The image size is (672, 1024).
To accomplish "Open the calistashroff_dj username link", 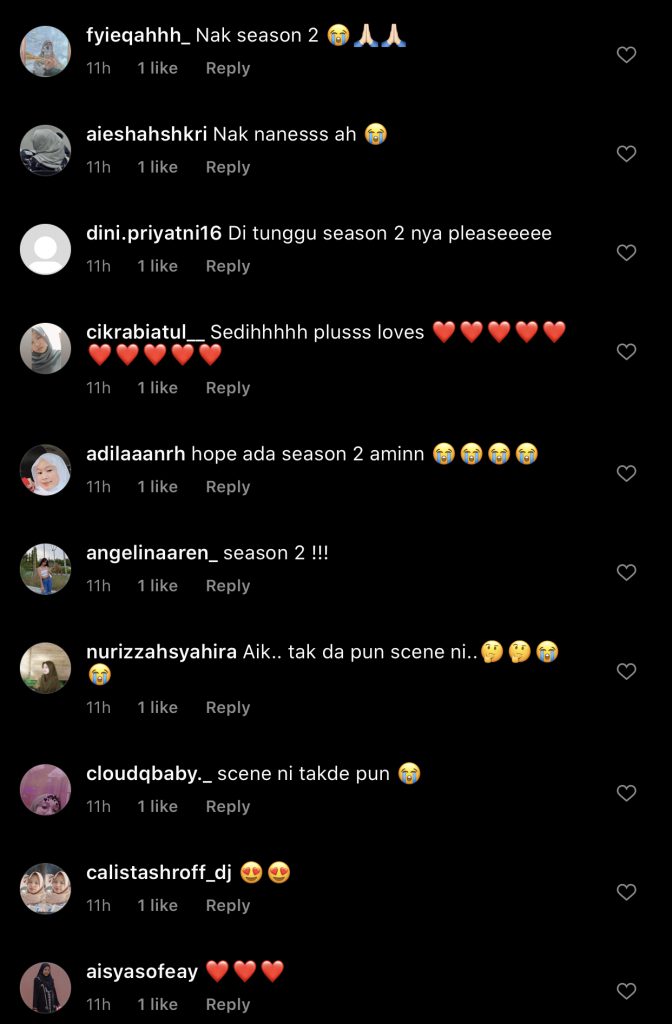I will tap(159, 872).
